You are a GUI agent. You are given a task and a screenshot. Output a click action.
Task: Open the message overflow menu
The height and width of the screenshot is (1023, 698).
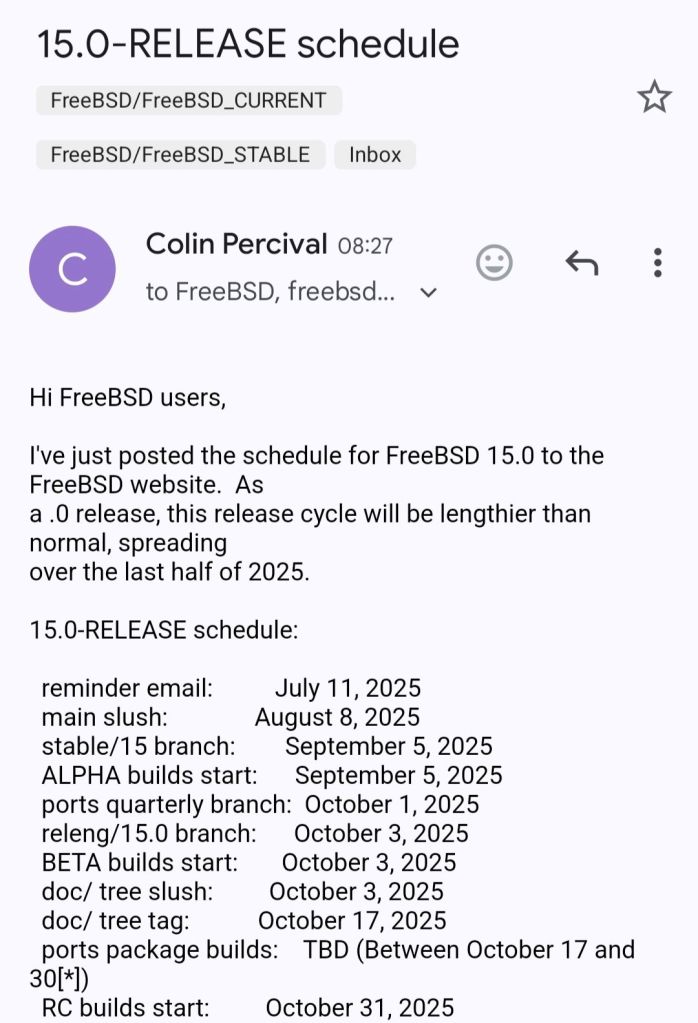click(657, 262)
